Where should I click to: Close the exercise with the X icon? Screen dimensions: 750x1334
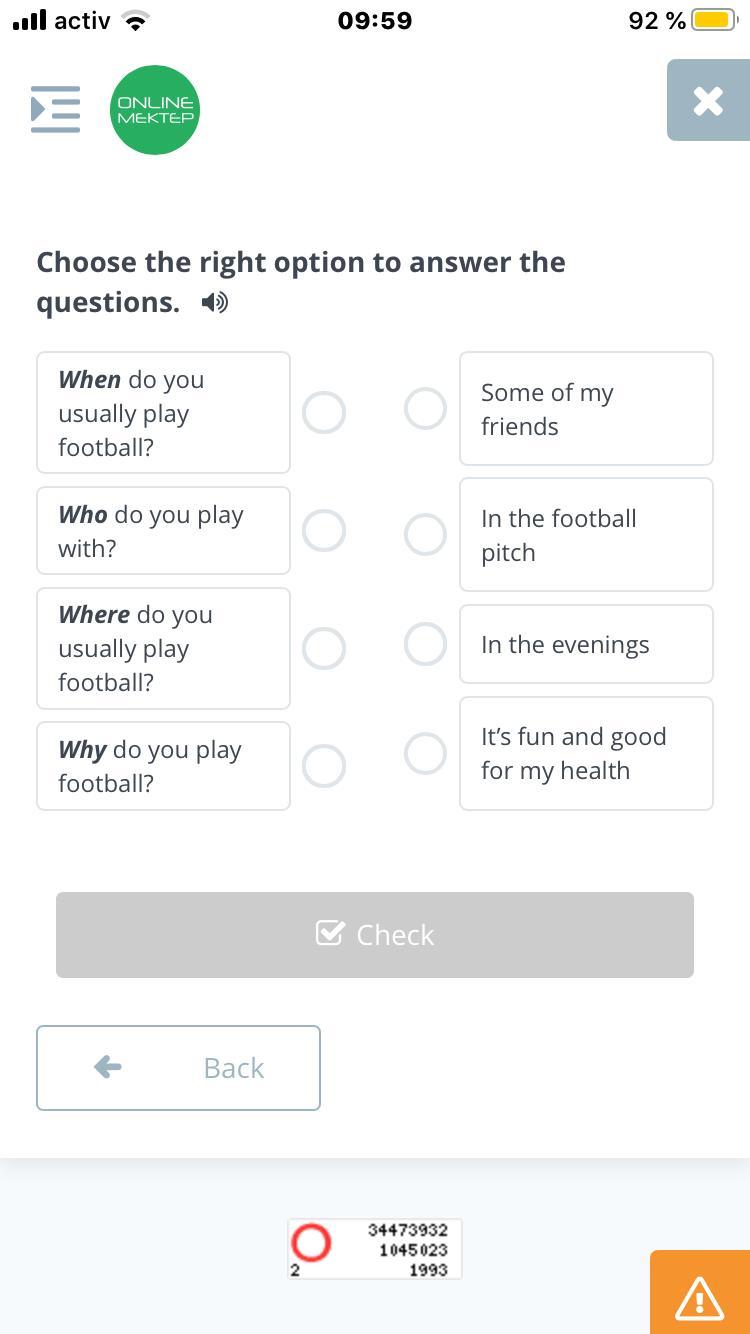click(x=707, y=100)
